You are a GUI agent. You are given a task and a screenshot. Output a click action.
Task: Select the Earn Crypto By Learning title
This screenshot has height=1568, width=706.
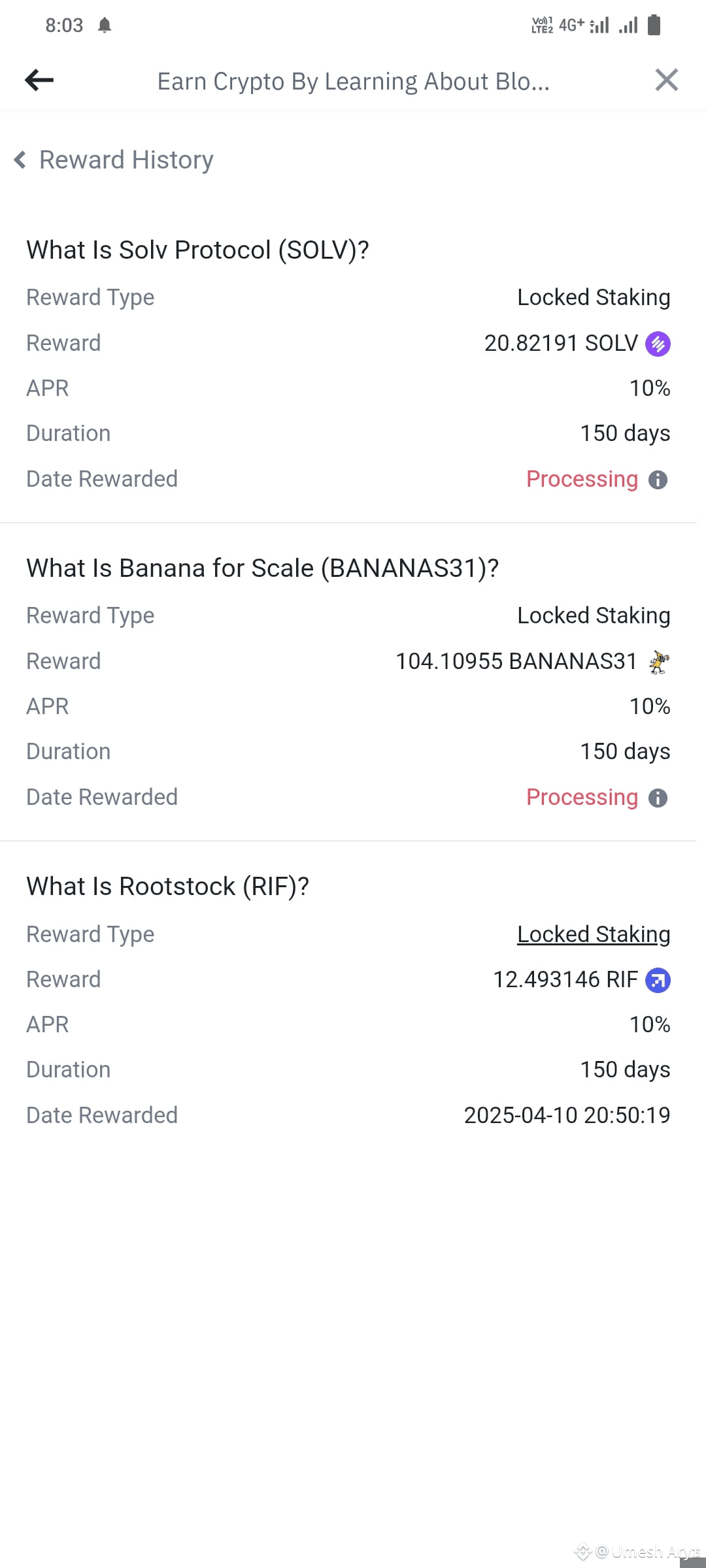[353, 81]
